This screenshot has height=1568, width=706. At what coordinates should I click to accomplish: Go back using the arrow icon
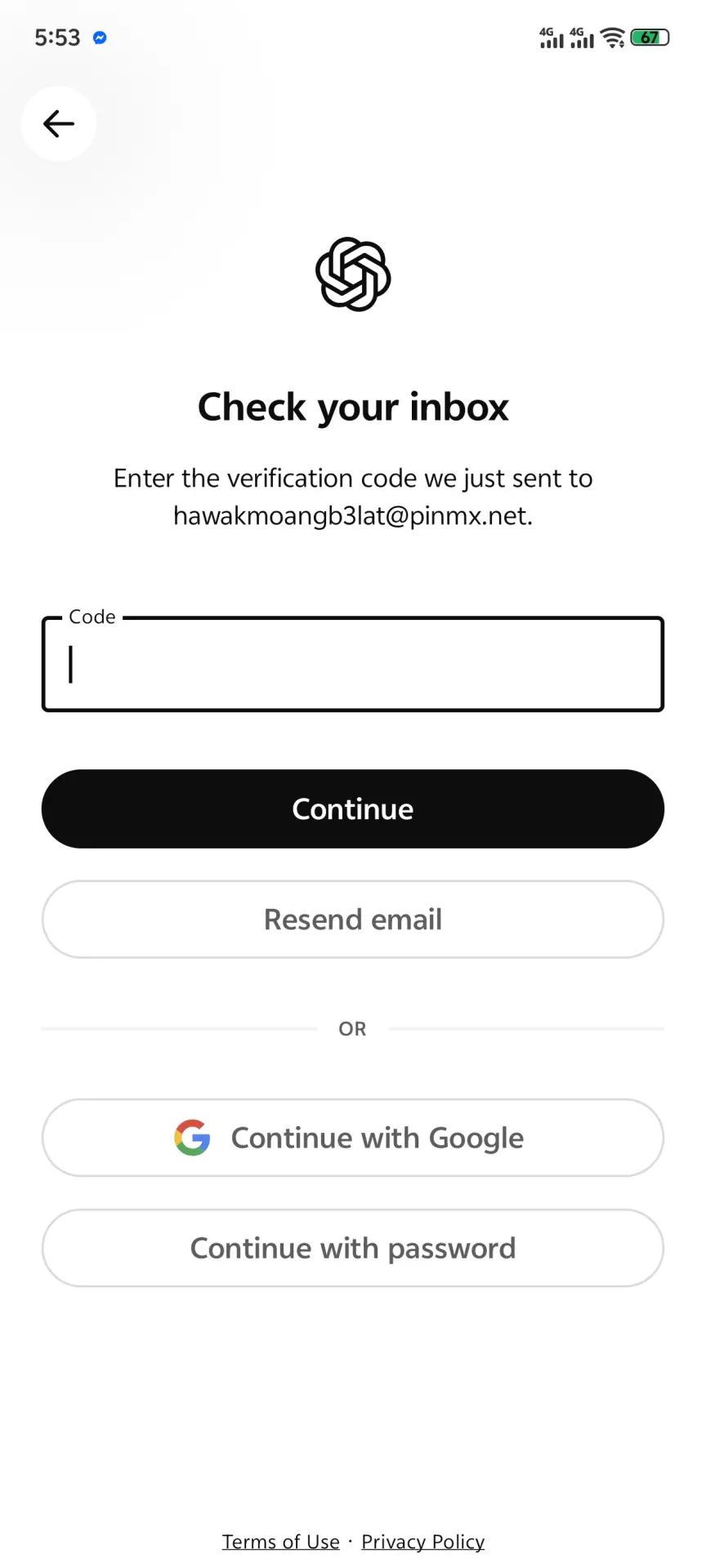pyautogui.click(x=59, y=124)
